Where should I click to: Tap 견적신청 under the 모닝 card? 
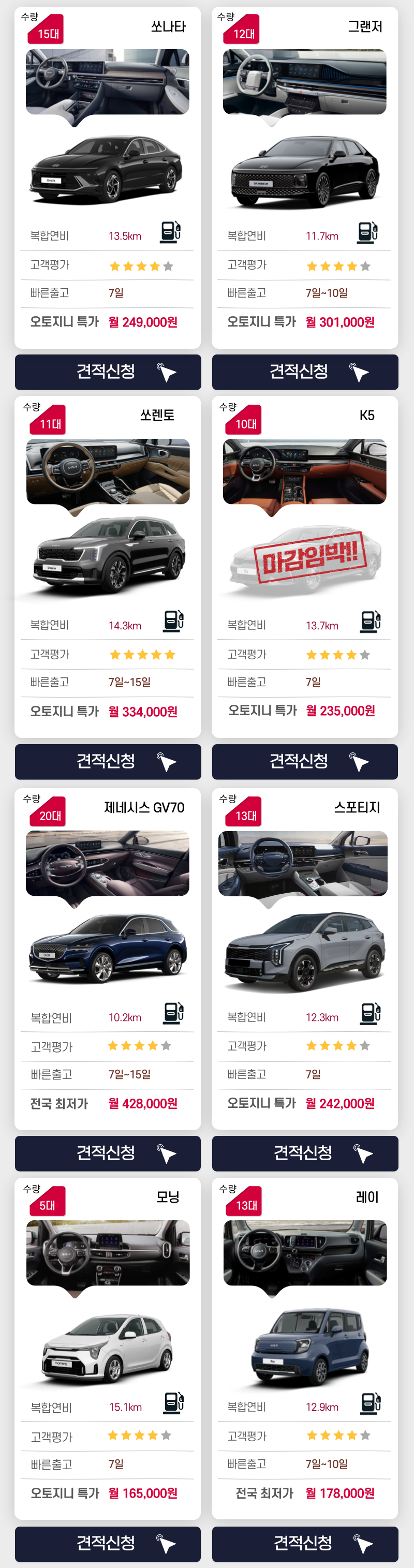[108, 1543]
